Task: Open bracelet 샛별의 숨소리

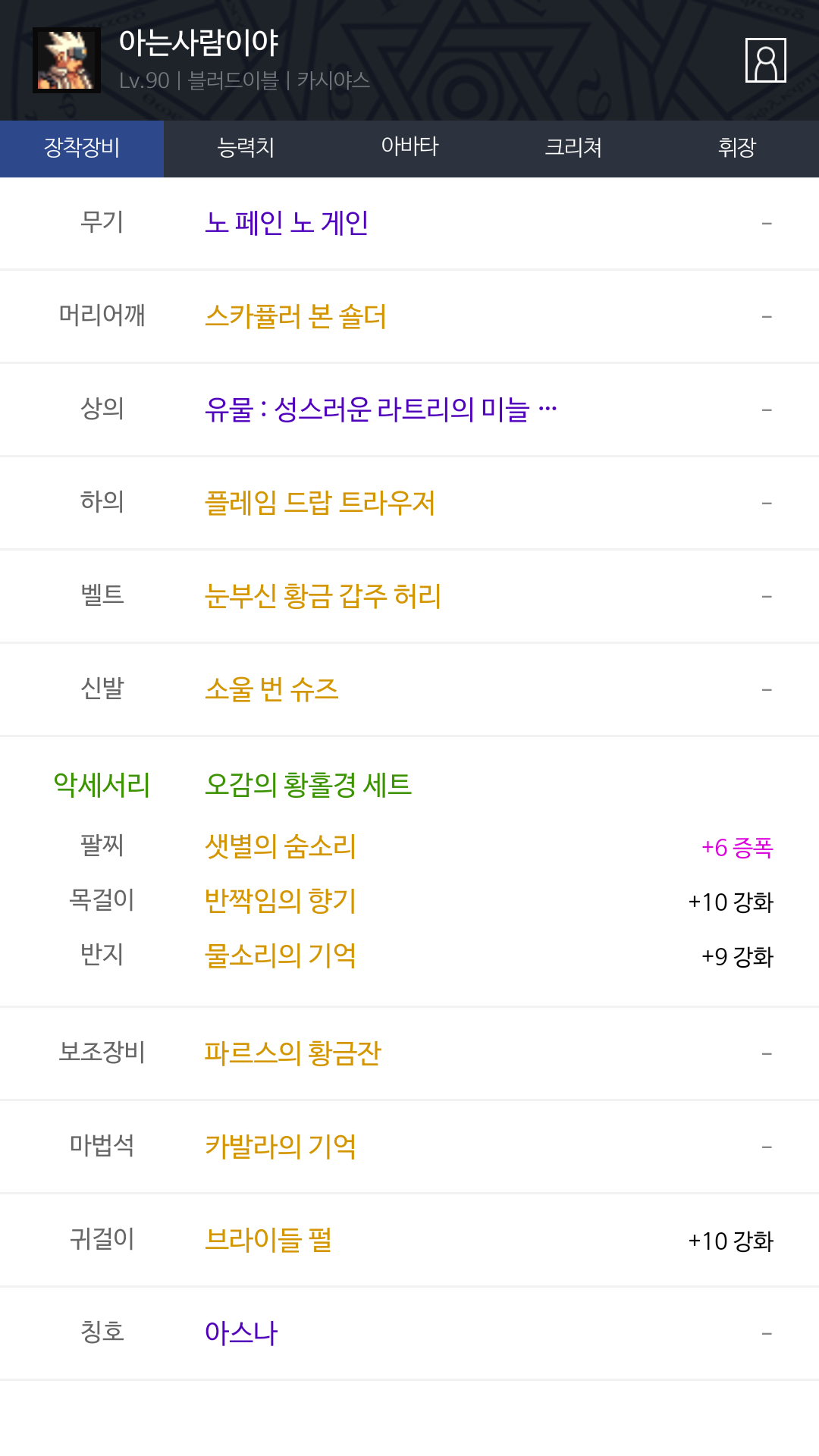Action: 281,846
